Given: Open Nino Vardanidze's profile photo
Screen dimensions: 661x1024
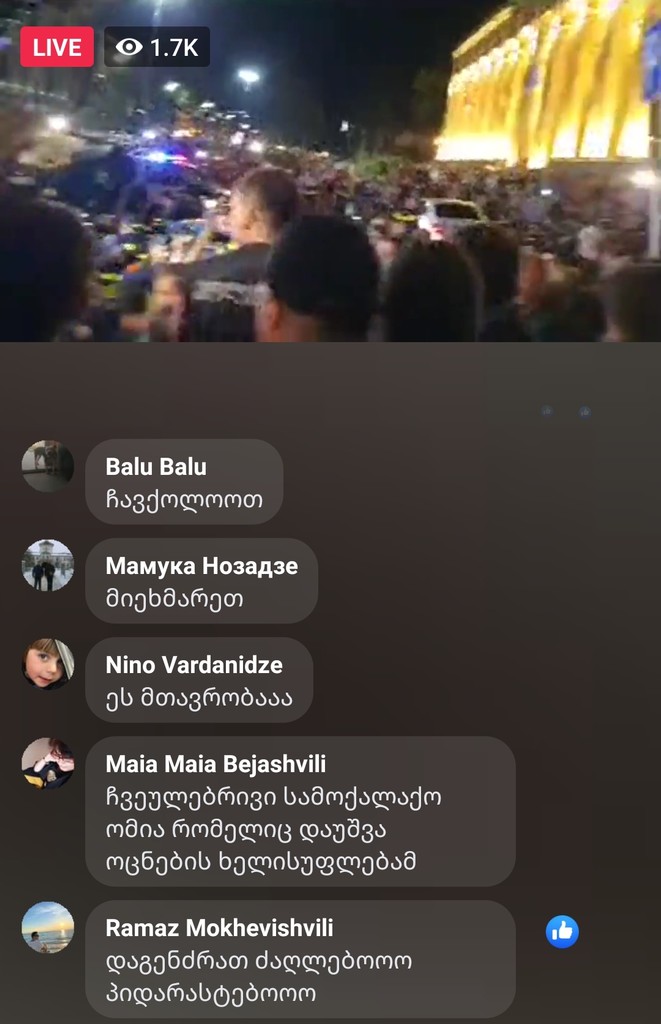Looking at the screenshot, I should [48, 664].
